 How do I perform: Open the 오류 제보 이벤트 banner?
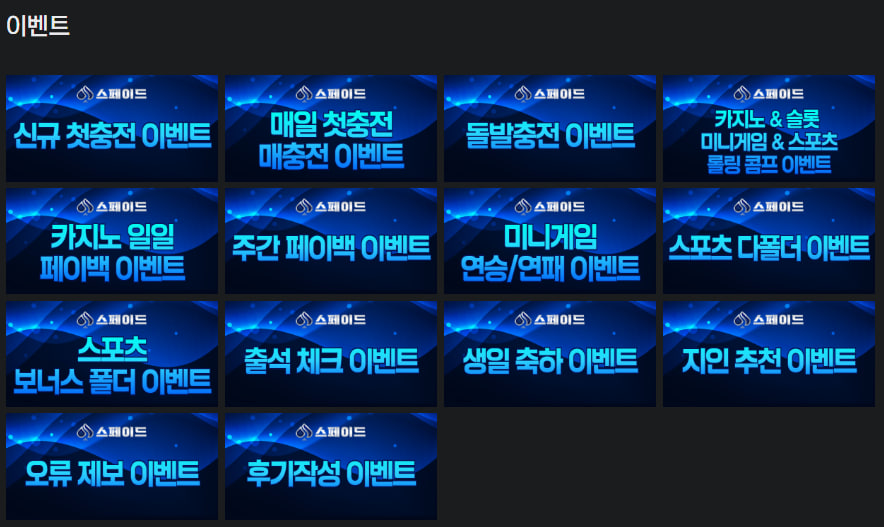pos(112,467)
